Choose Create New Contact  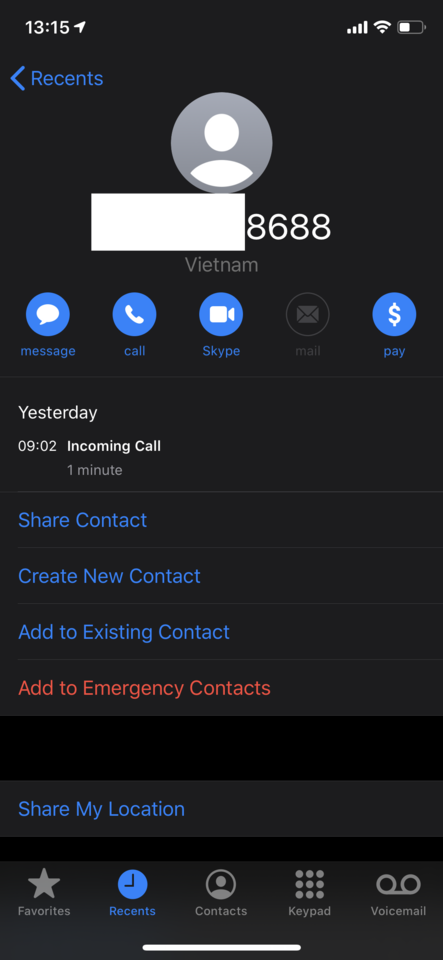tap(222, 576)
